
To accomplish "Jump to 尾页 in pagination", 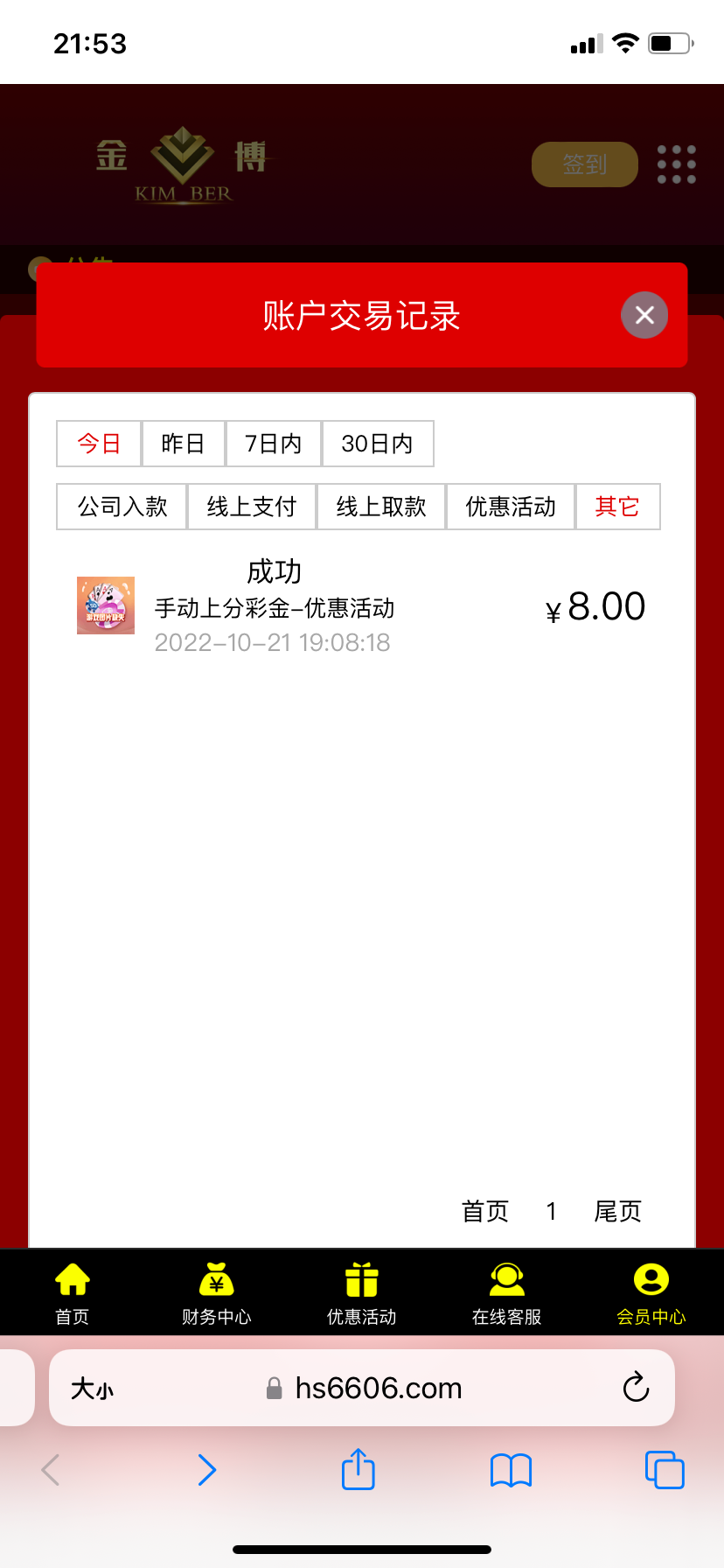I will pos(617,1211).
